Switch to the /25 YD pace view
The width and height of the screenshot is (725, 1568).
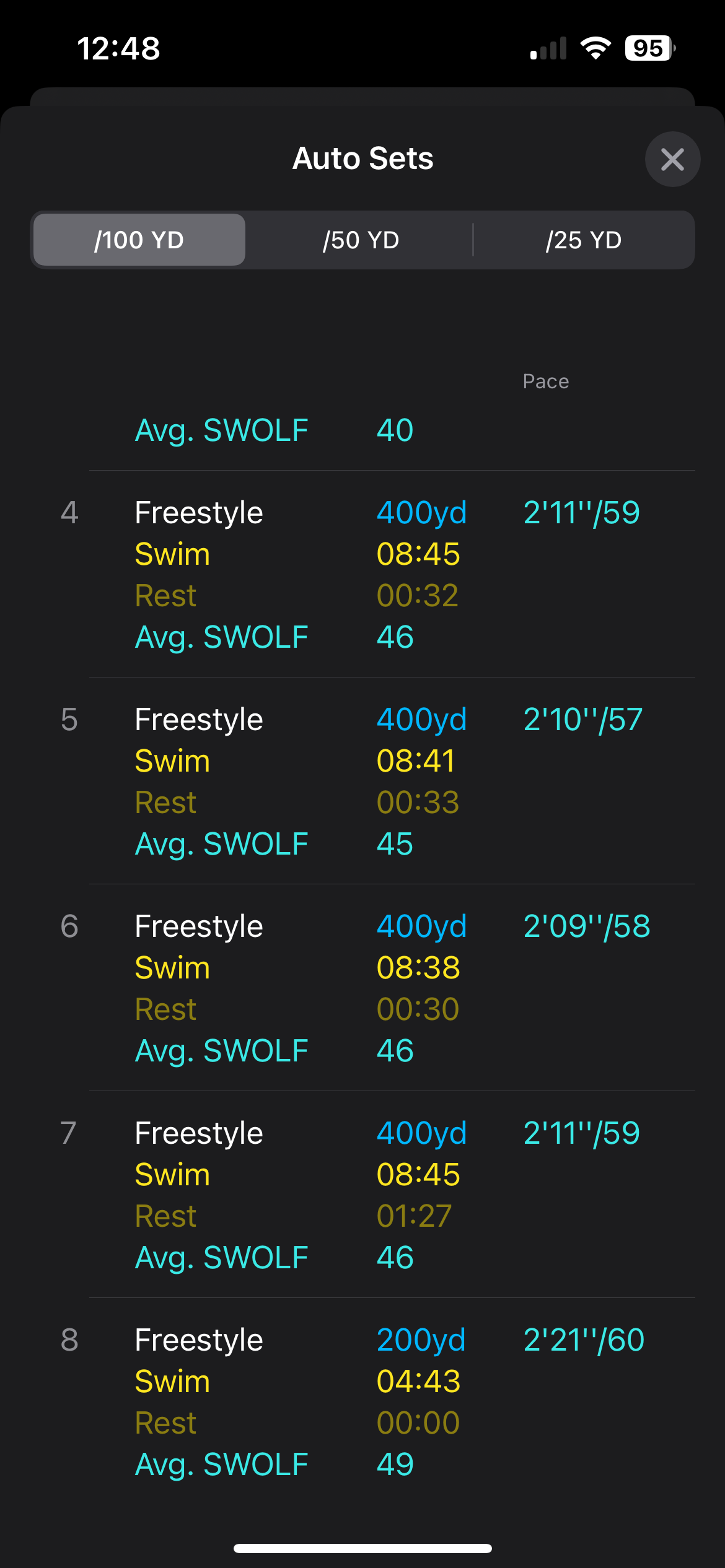click(x=583, y=240)
